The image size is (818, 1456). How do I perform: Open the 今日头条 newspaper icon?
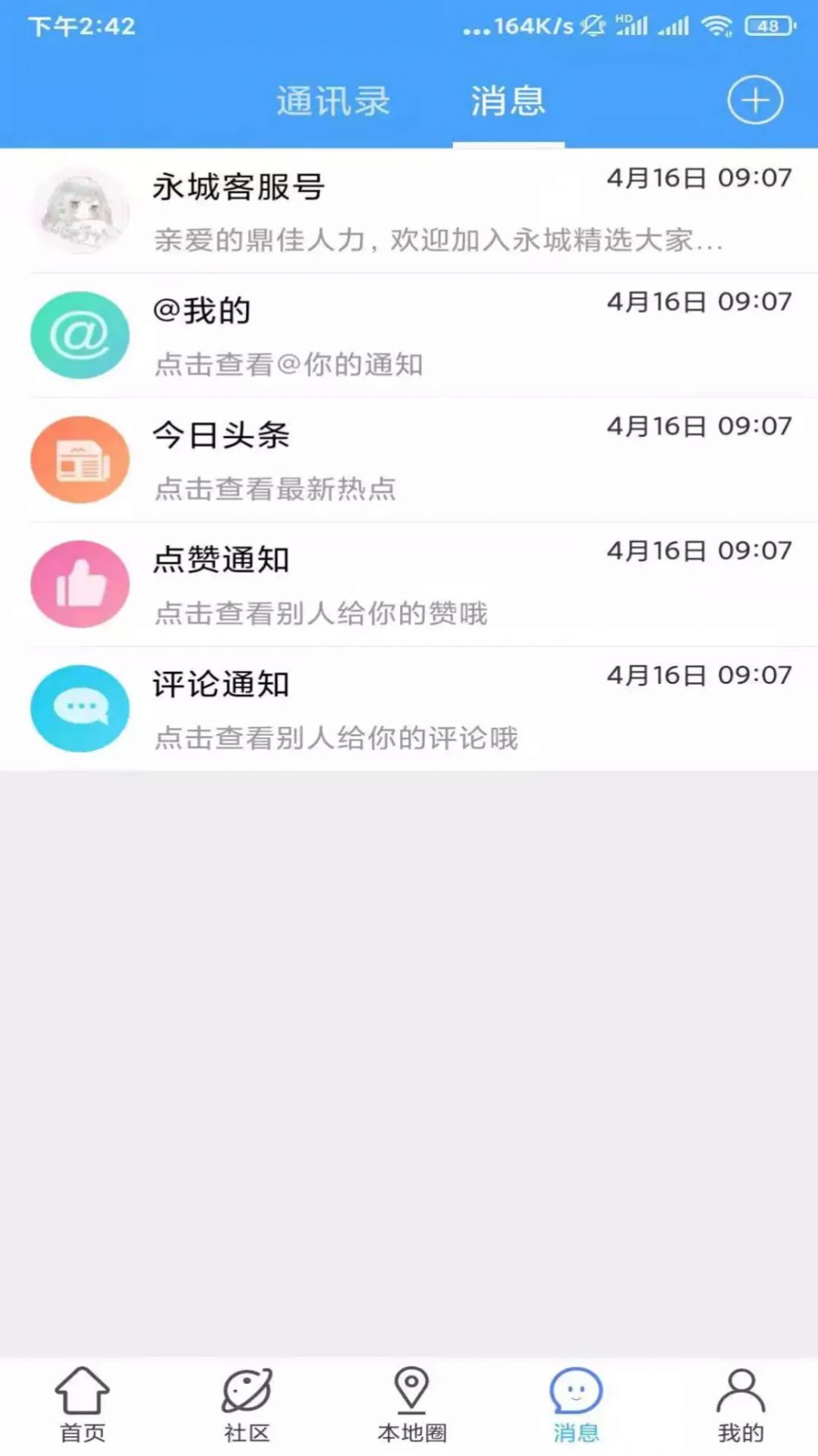[81, 460]
